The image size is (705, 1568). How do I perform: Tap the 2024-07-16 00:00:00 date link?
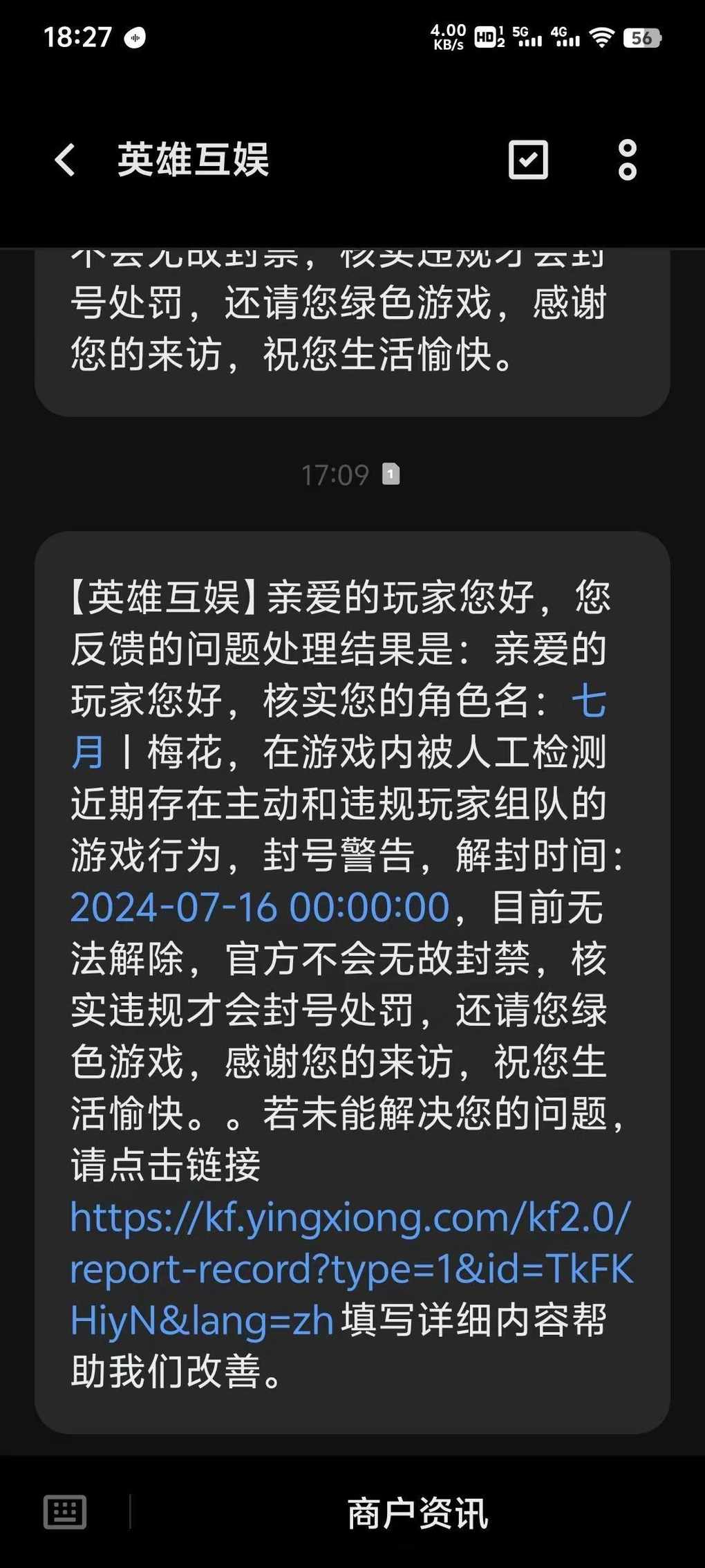click(x=260, y=907)
